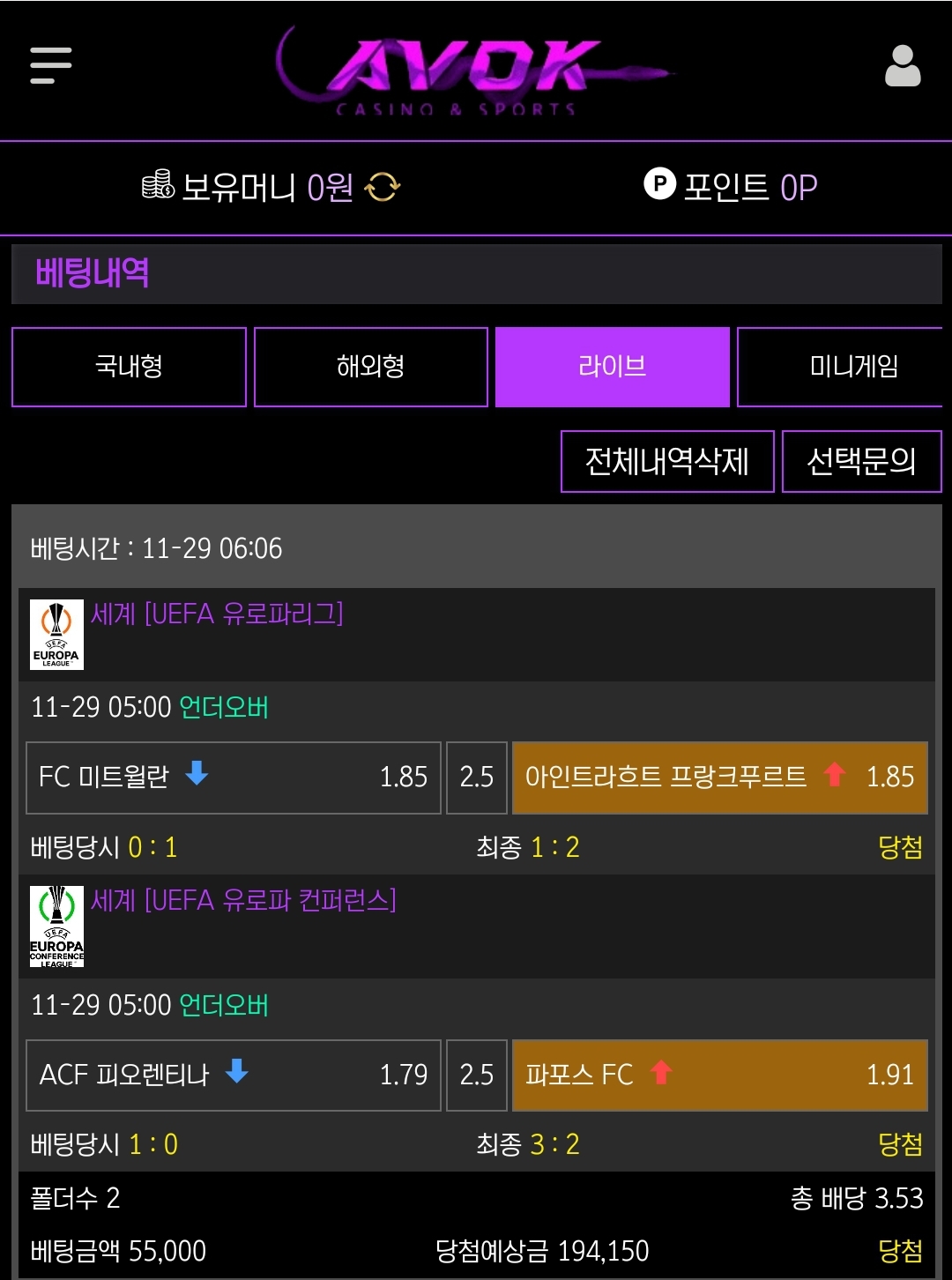Open the user profile icon
Image resolution: width=952 pixels, height=1280 pixels.
click(902, 66)
